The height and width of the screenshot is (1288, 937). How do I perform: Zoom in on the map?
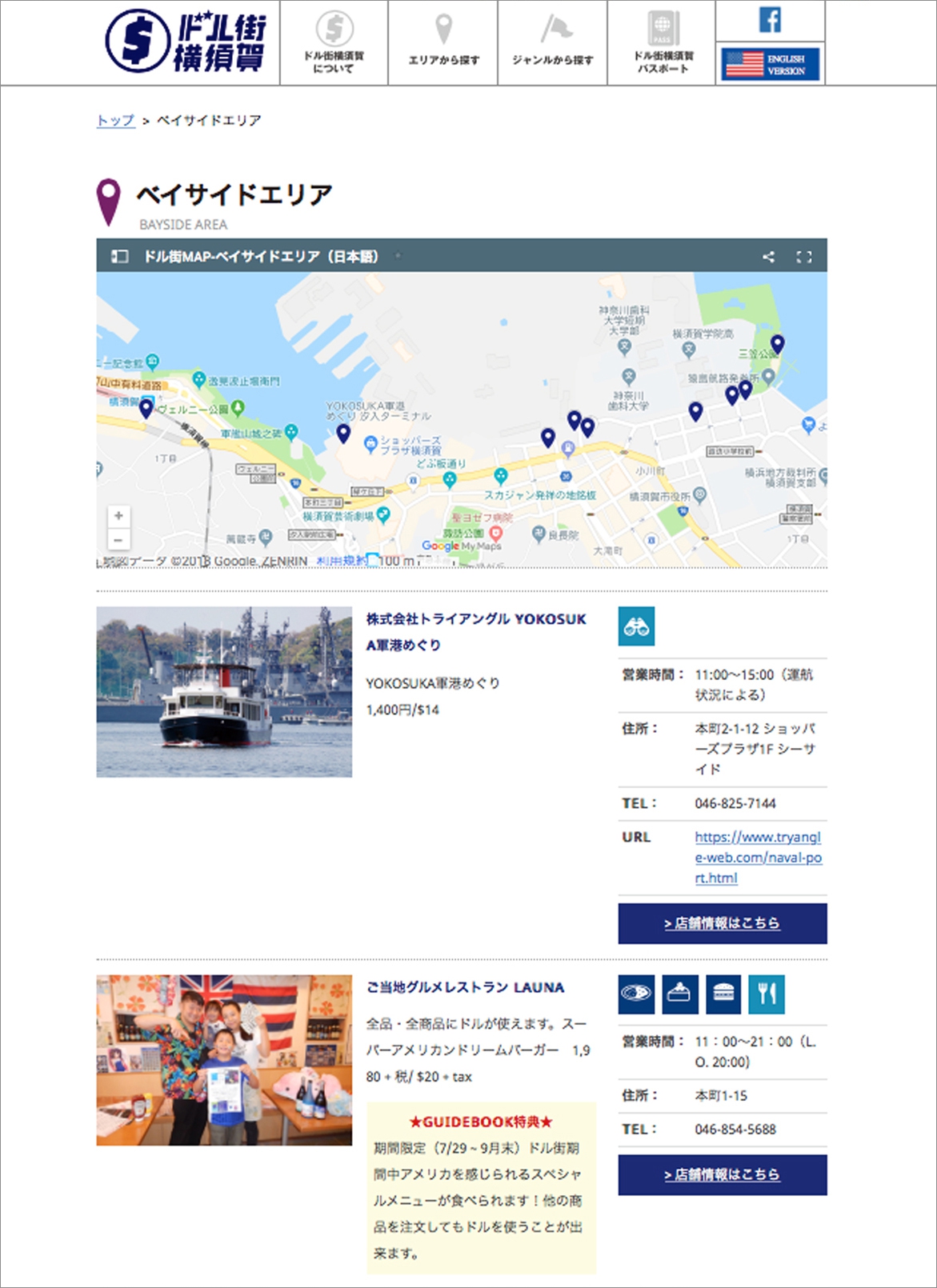118,516
